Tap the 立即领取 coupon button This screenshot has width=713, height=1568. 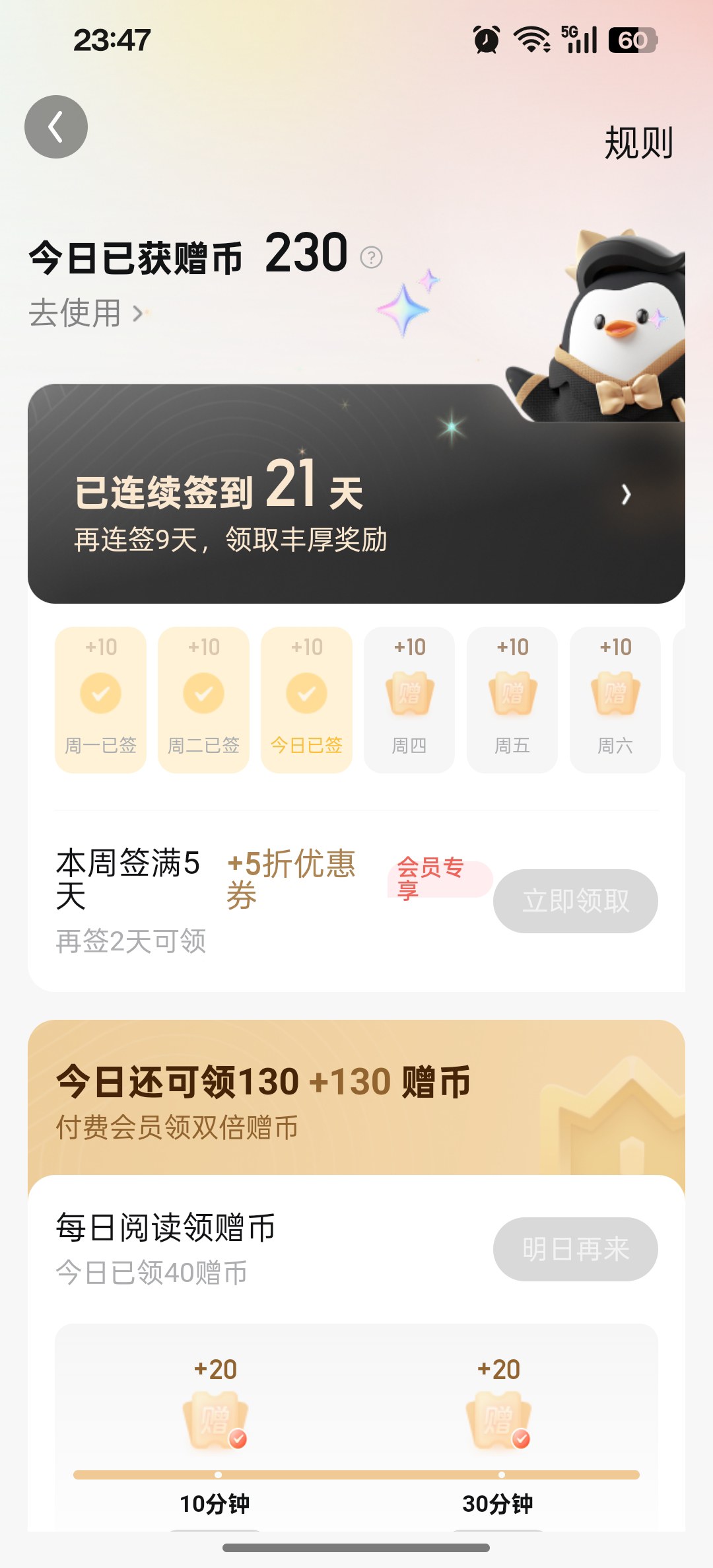coord(576,901)
